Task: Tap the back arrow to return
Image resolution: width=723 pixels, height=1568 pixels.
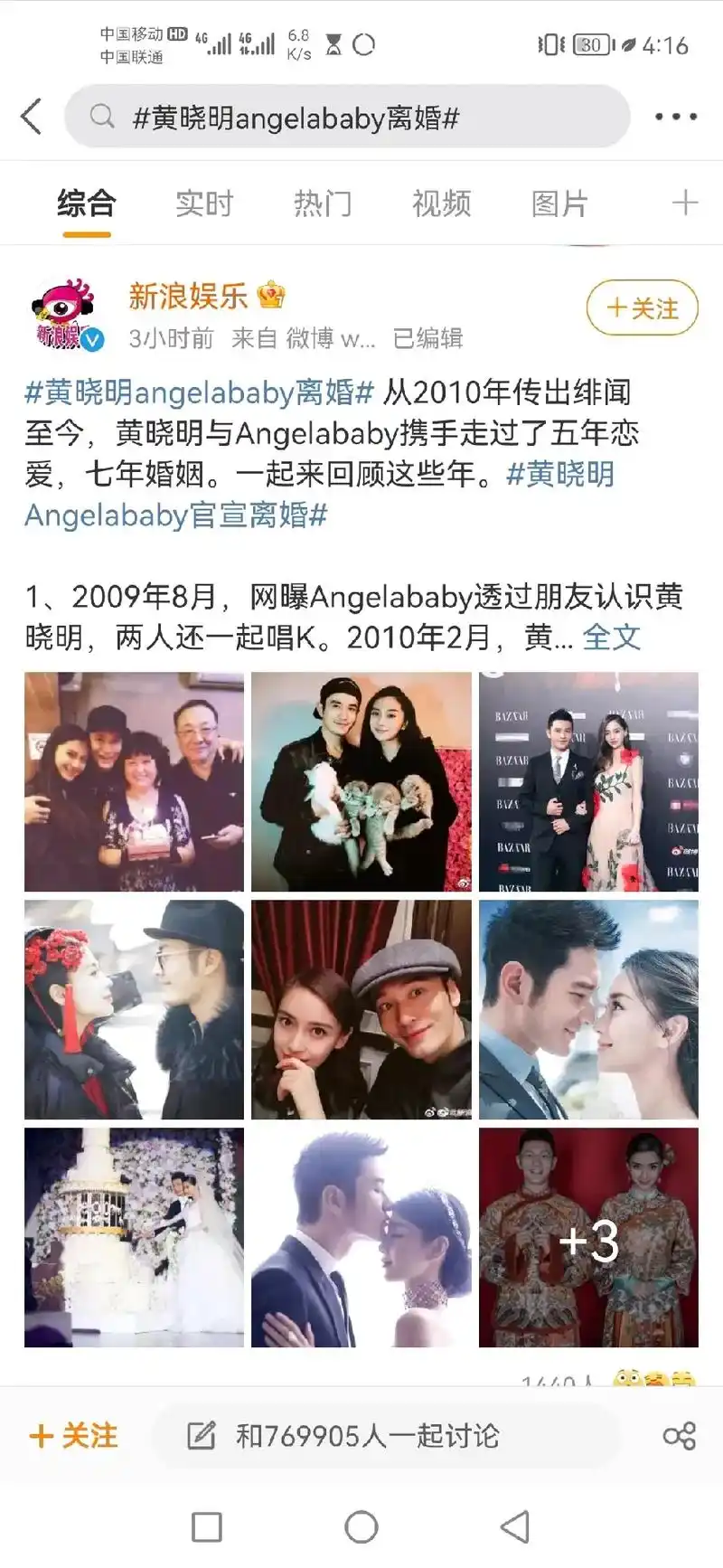Action: click(31, 116)
